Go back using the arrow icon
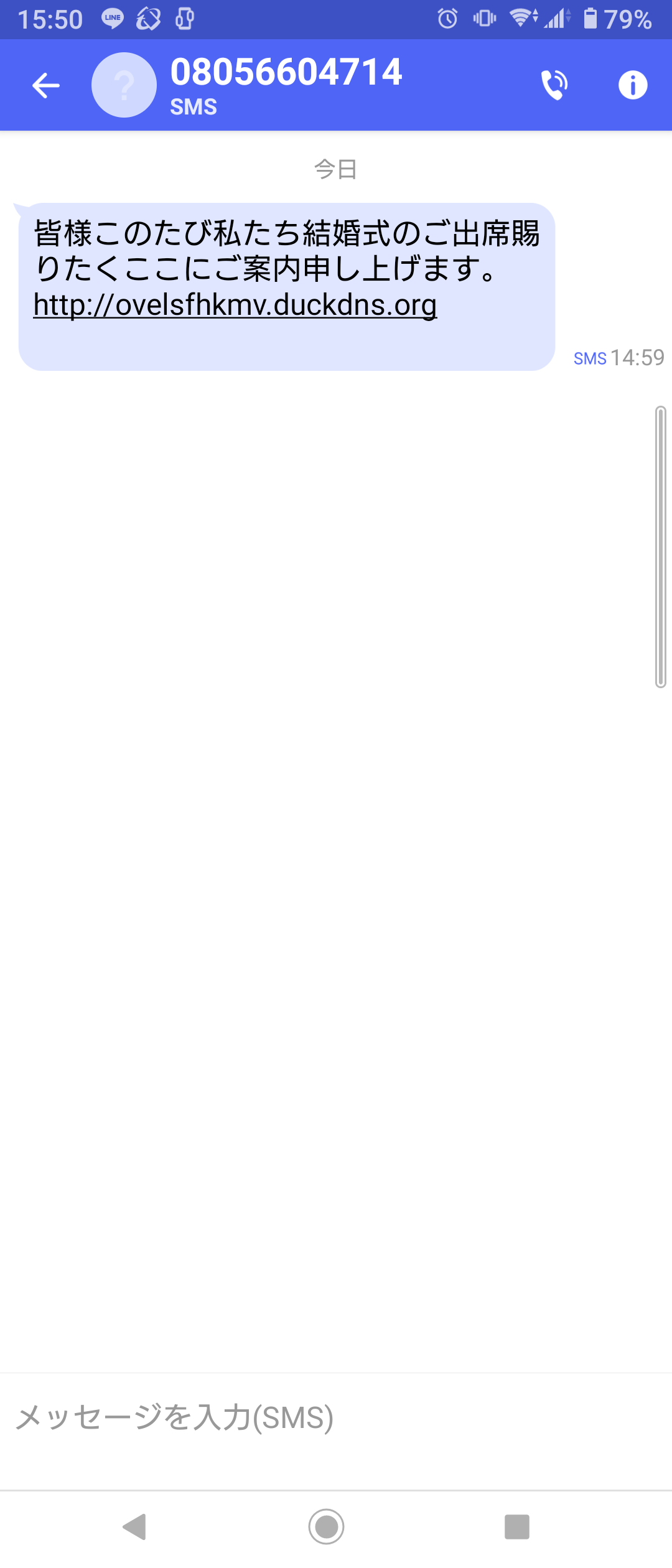This screenshot has height=1568, width=672. pyautogui.click(x=46, y=85)
